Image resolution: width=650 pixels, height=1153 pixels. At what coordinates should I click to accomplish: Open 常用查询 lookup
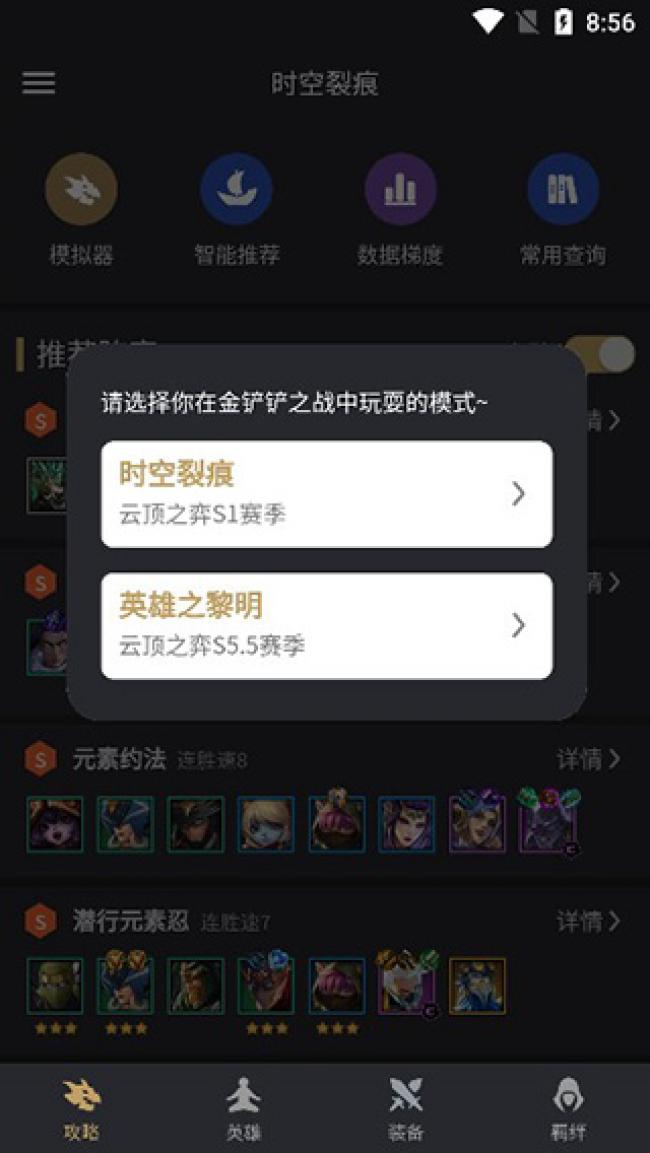tap(562, 190)
